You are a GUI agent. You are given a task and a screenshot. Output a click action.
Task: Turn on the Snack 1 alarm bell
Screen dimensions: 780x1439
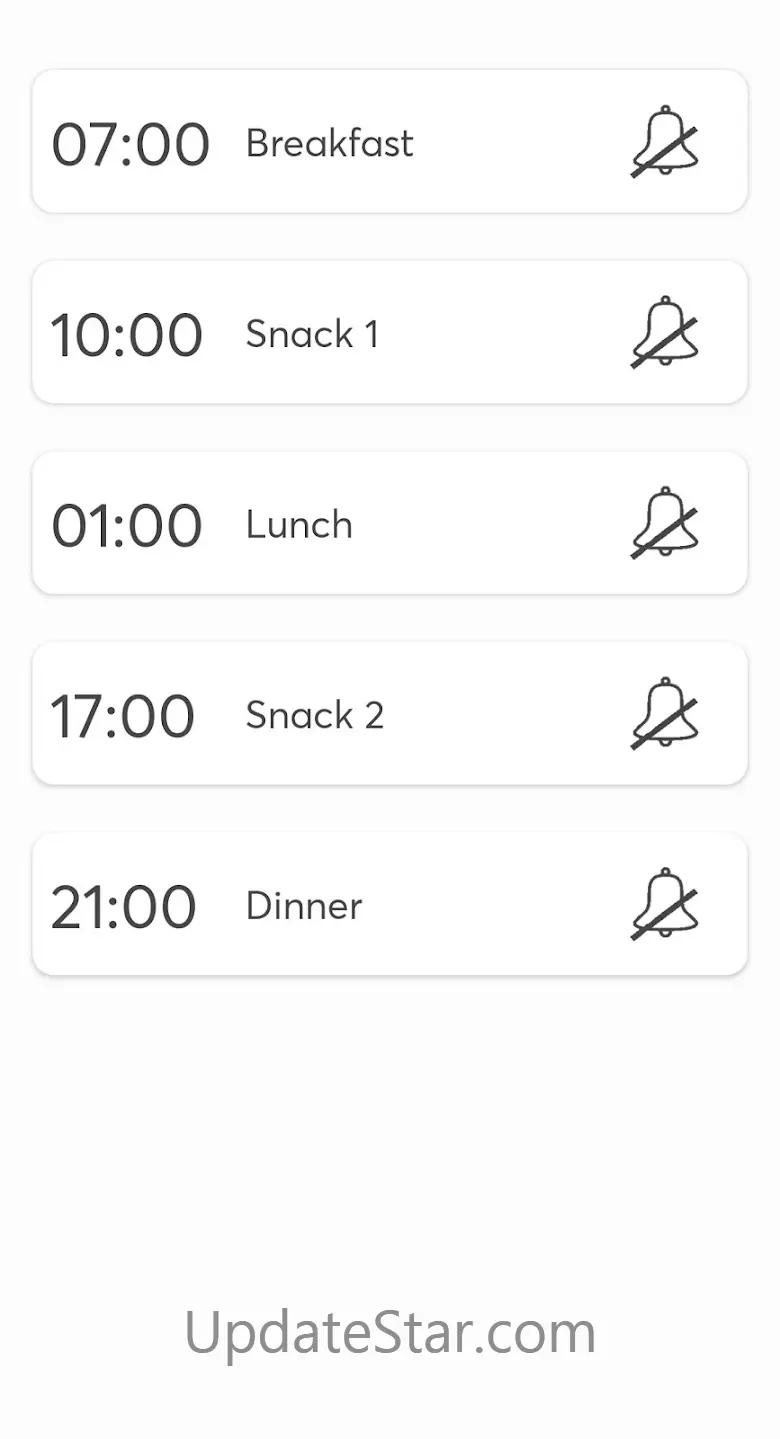click(x=665, y=333)
